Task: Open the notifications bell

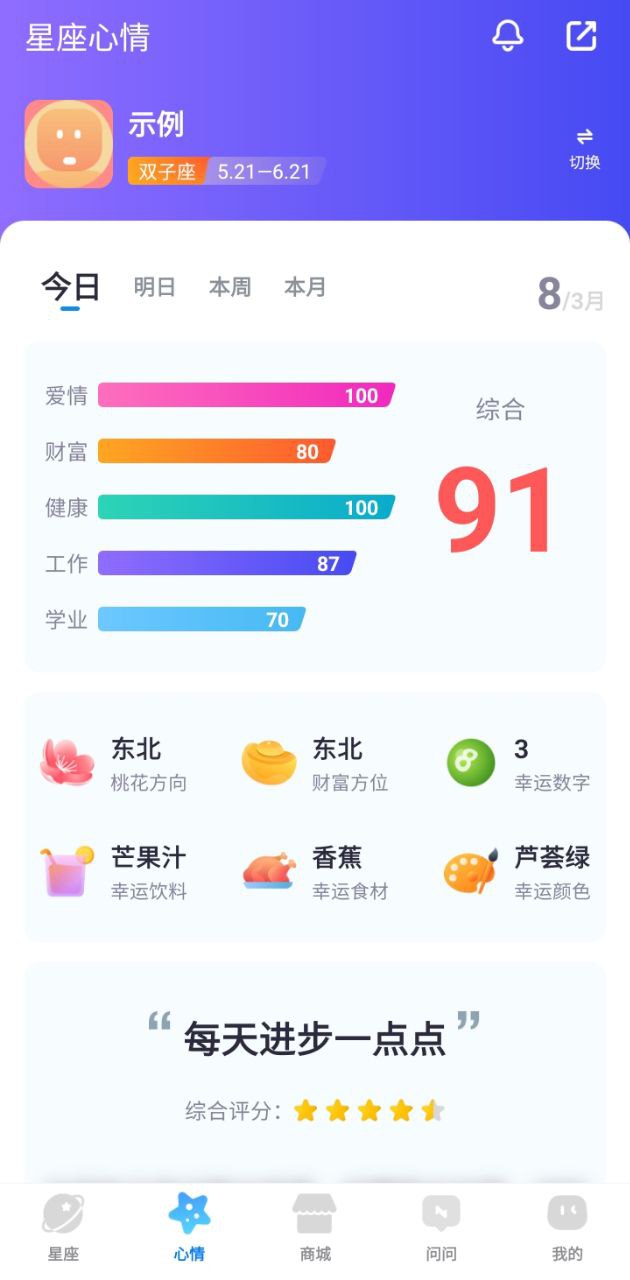Action: 508,36
